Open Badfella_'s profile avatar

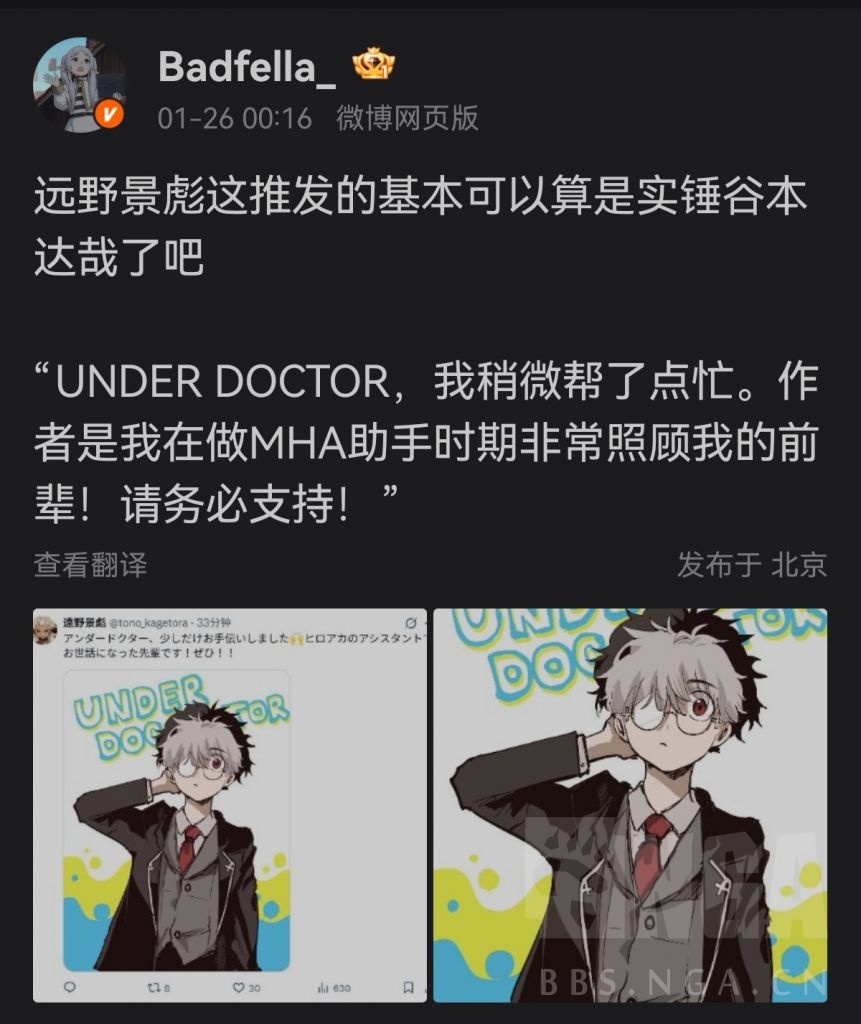coord(80,84)
